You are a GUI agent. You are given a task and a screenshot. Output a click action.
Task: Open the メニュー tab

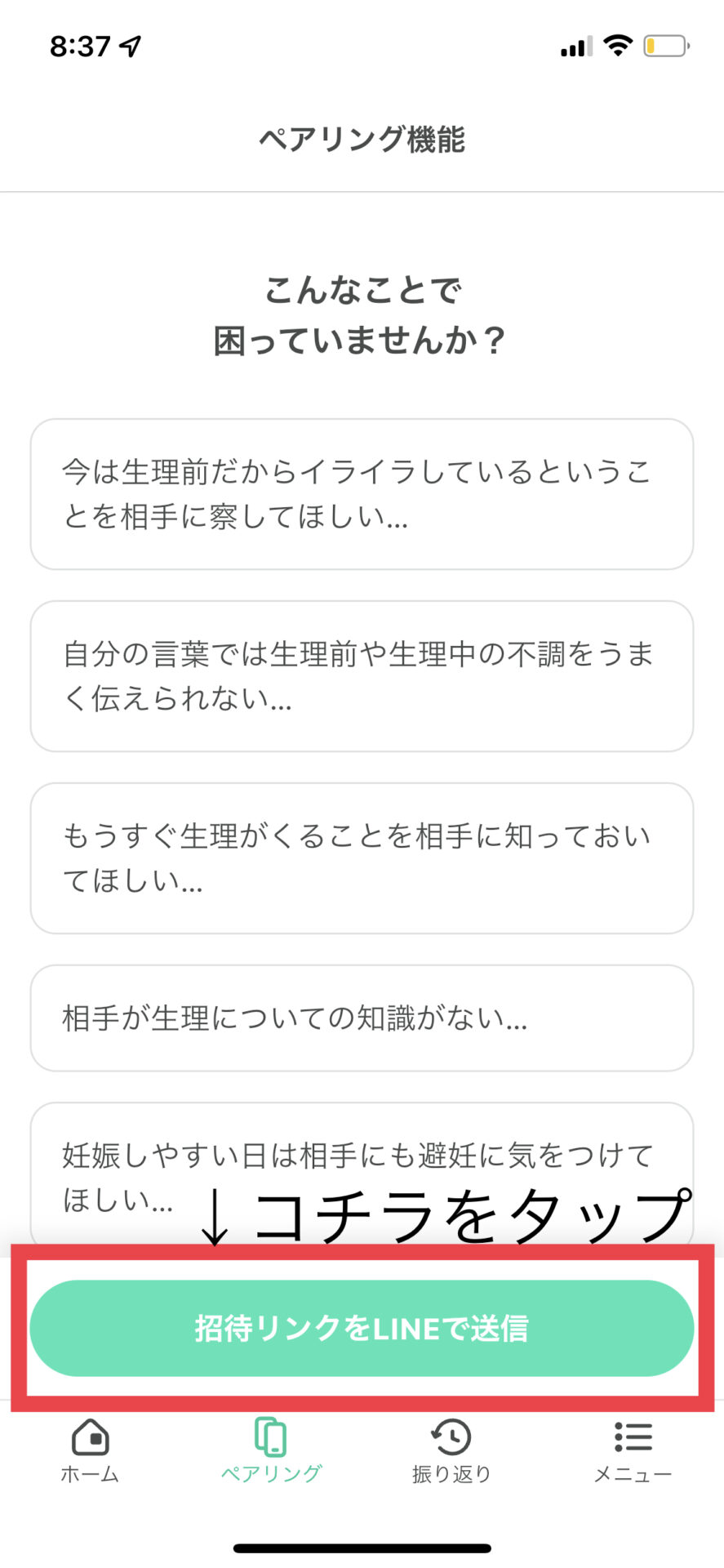pyautogui.click(x=633, y=1451)
